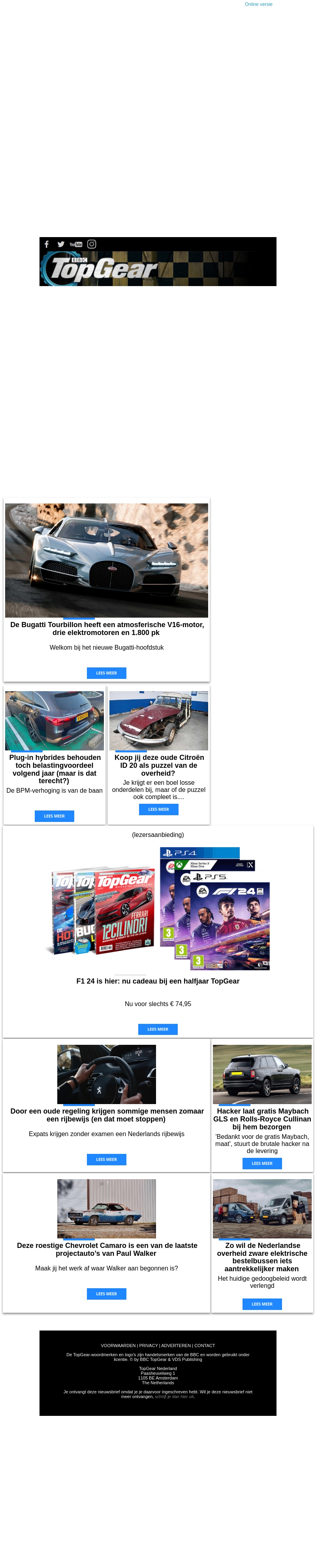Open the Privacy footer link
The width and height of the screenshot is (316, 1568).
(148, 1346)
